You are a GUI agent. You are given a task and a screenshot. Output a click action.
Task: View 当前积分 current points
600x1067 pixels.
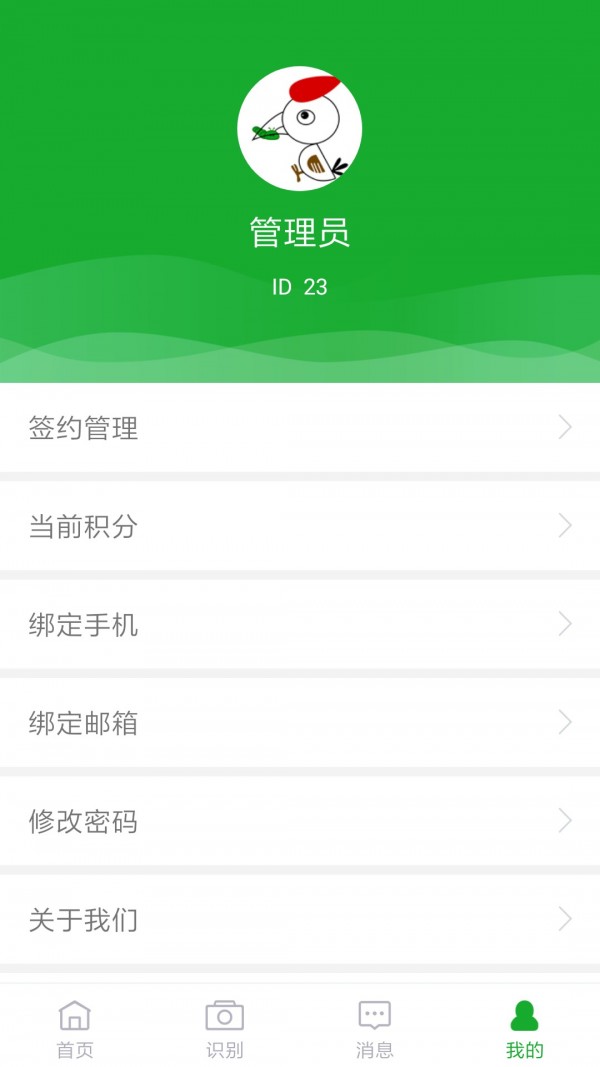300,525
